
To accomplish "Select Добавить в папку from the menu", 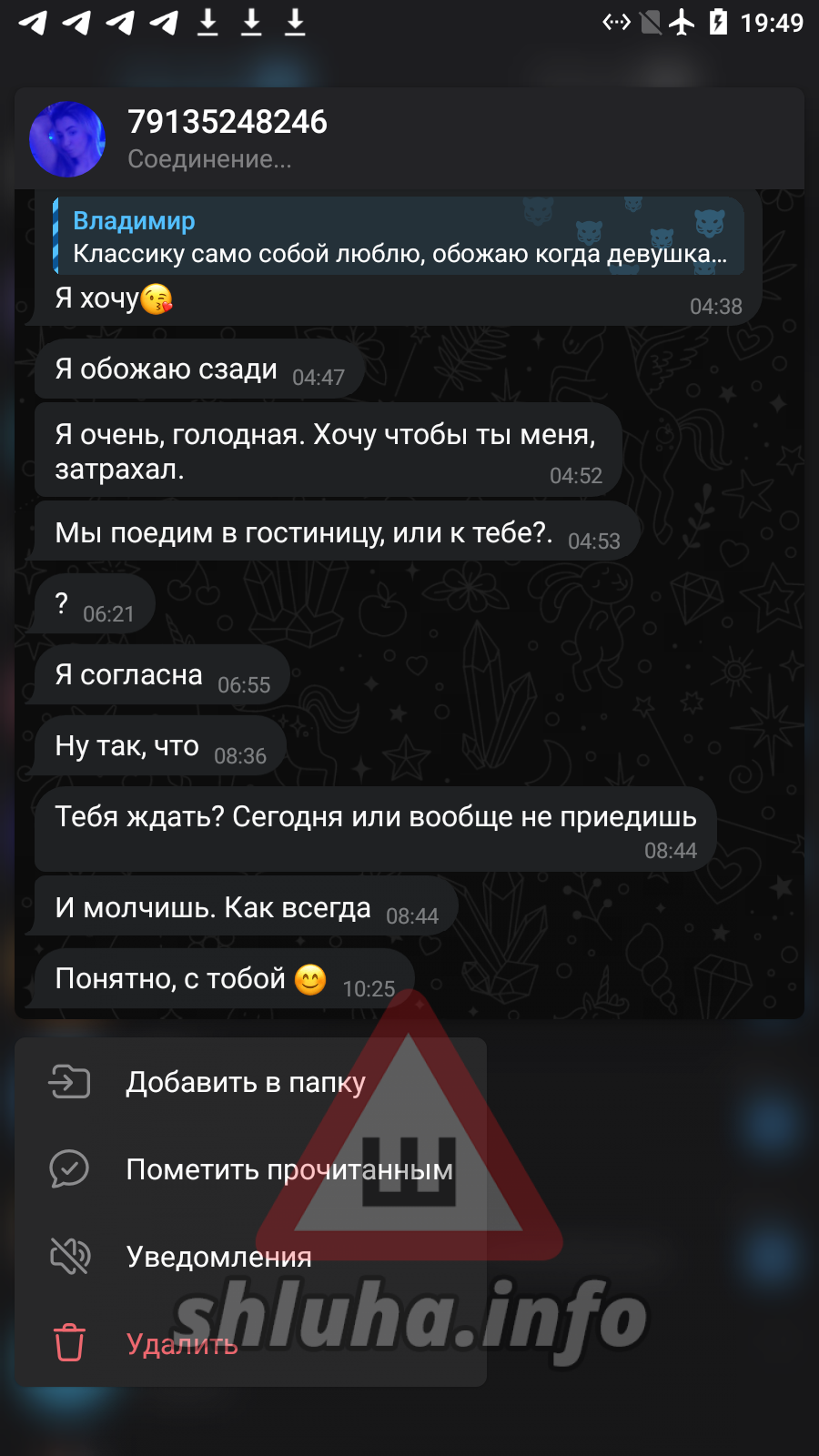I will click(x=246, y=1082).
